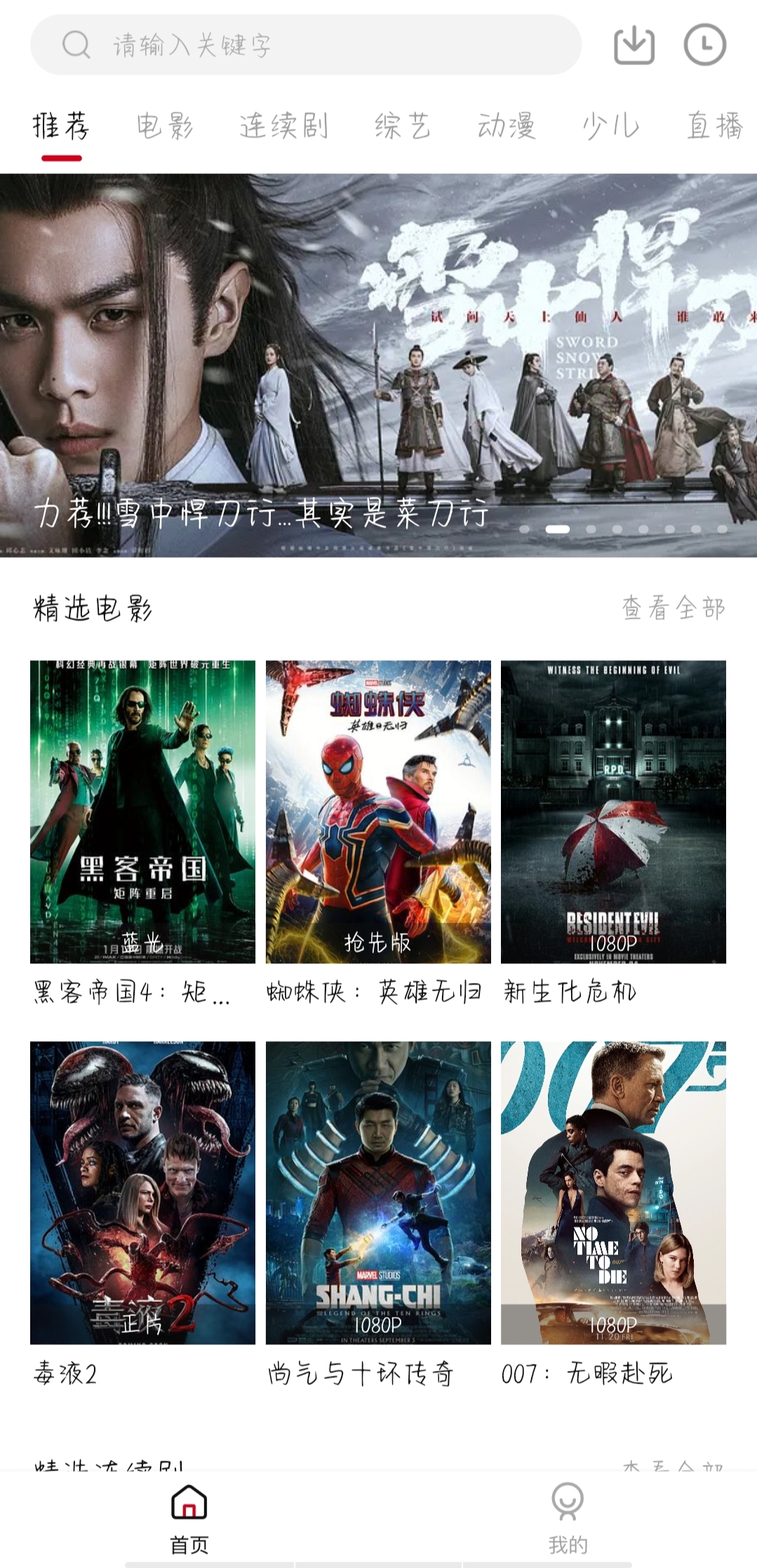Switch to the 直播 tab
757x1568 pixels.
pyautogui.click(x=714, y=126)
